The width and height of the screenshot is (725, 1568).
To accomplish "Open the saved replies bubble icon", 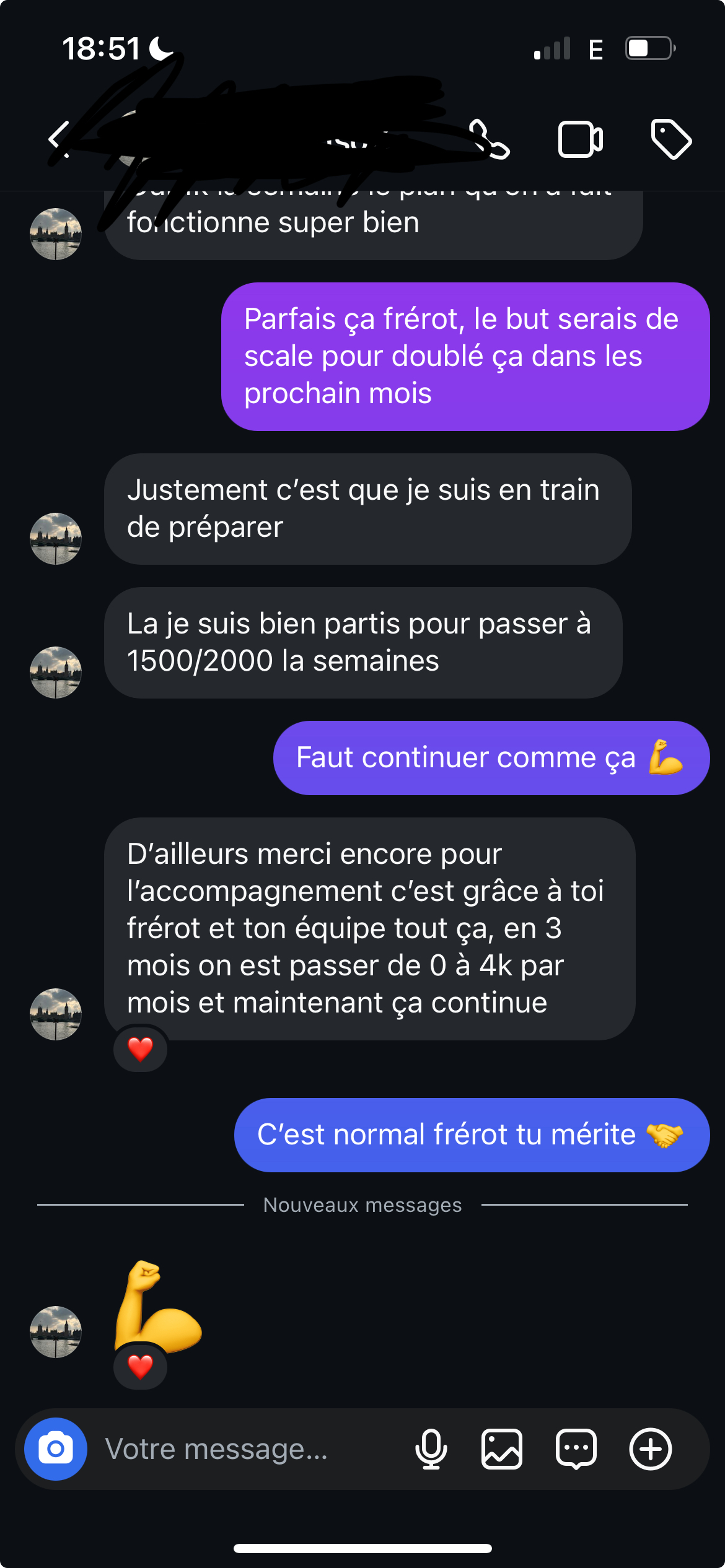I will (x=576, y=1449).
